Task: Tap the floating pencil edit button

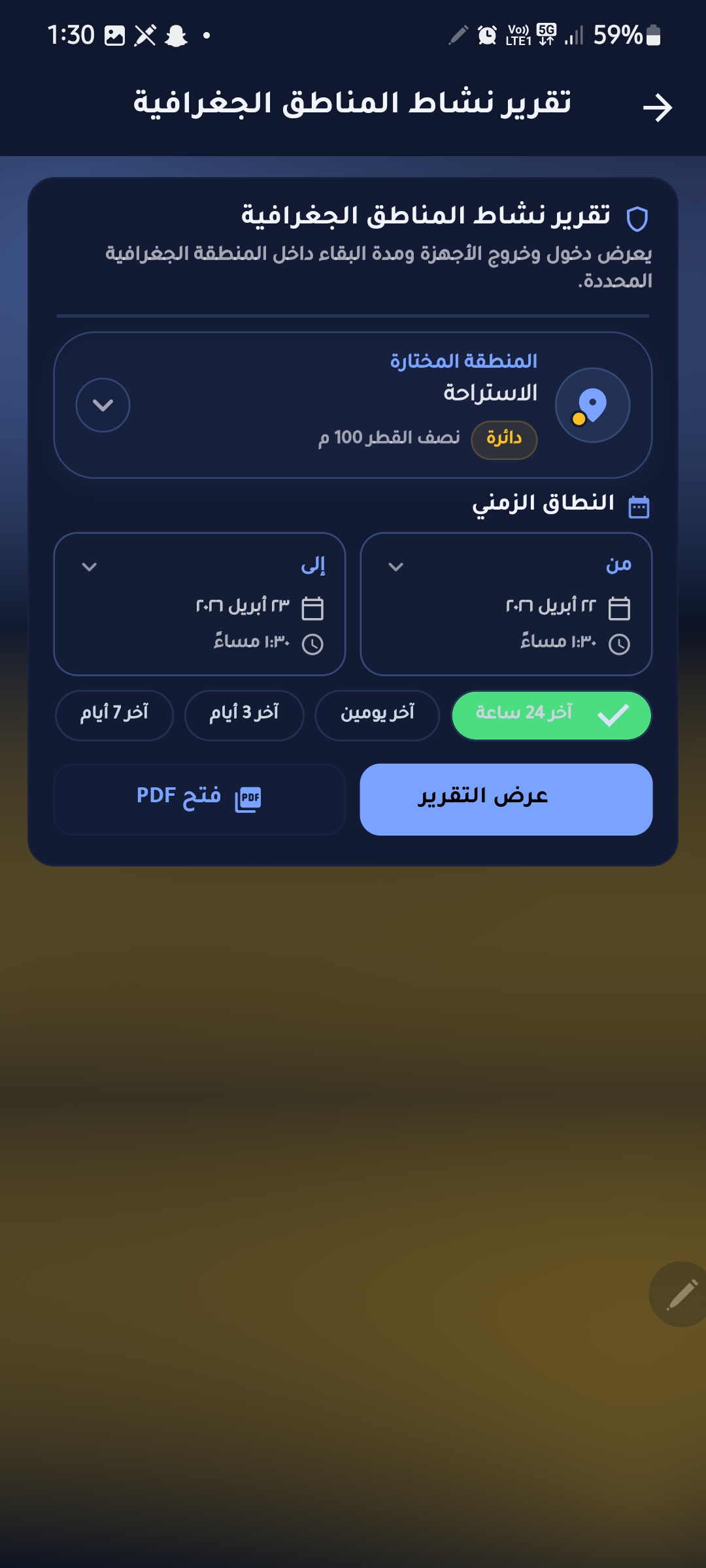Action: click(x=681, y=1294)
